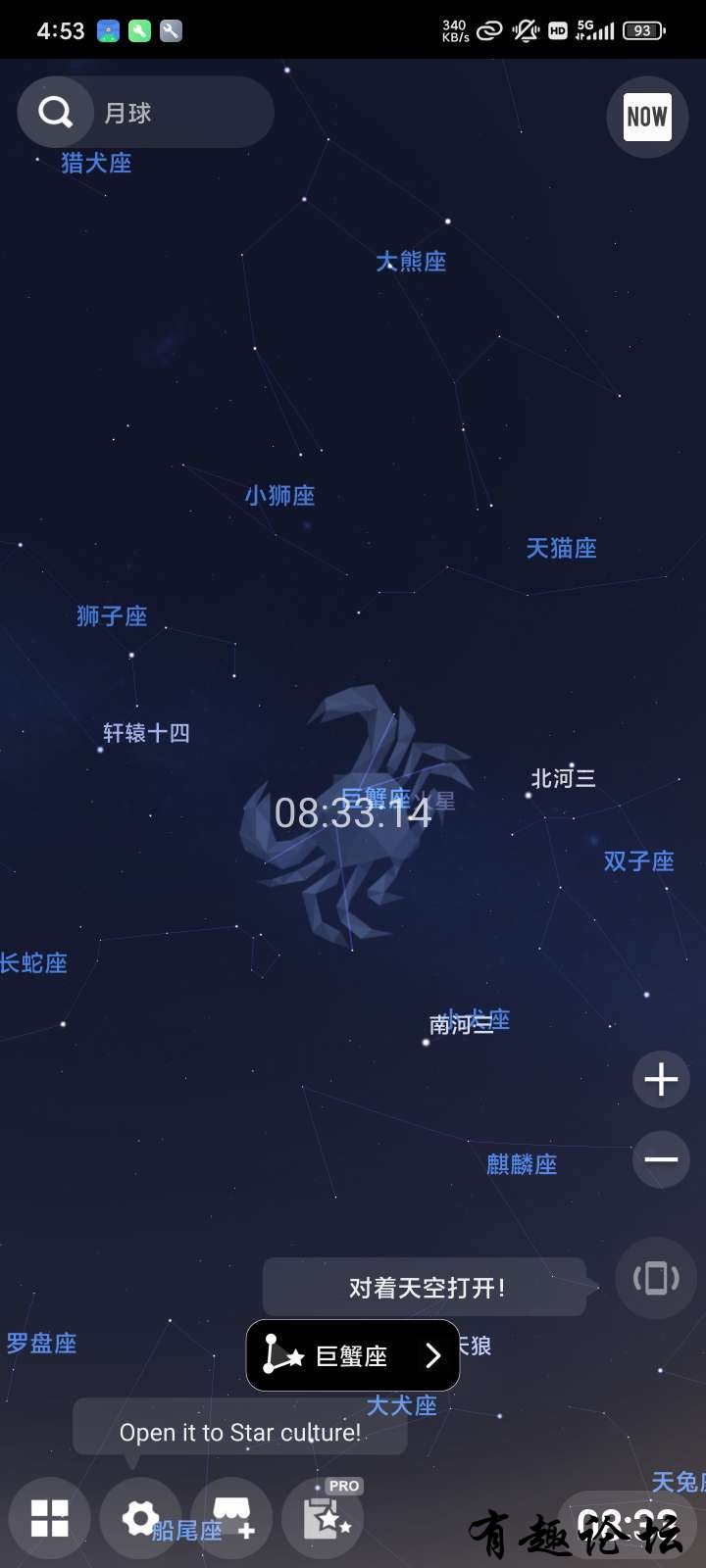Open the 巨蟹座 constellation details
The height and width of the screenshot is (1568, 706).
tap(353, 1355)
